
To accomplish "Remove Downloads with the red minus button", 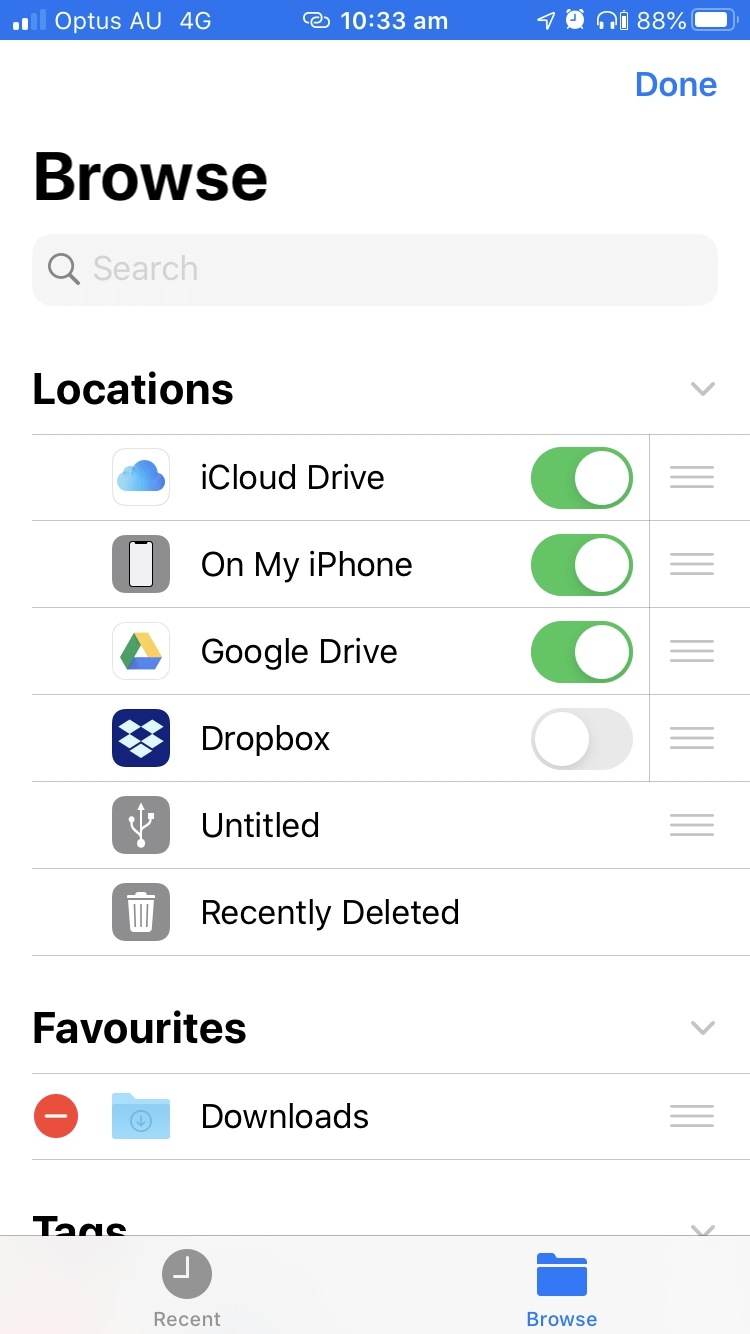I will click(56, 1116).
